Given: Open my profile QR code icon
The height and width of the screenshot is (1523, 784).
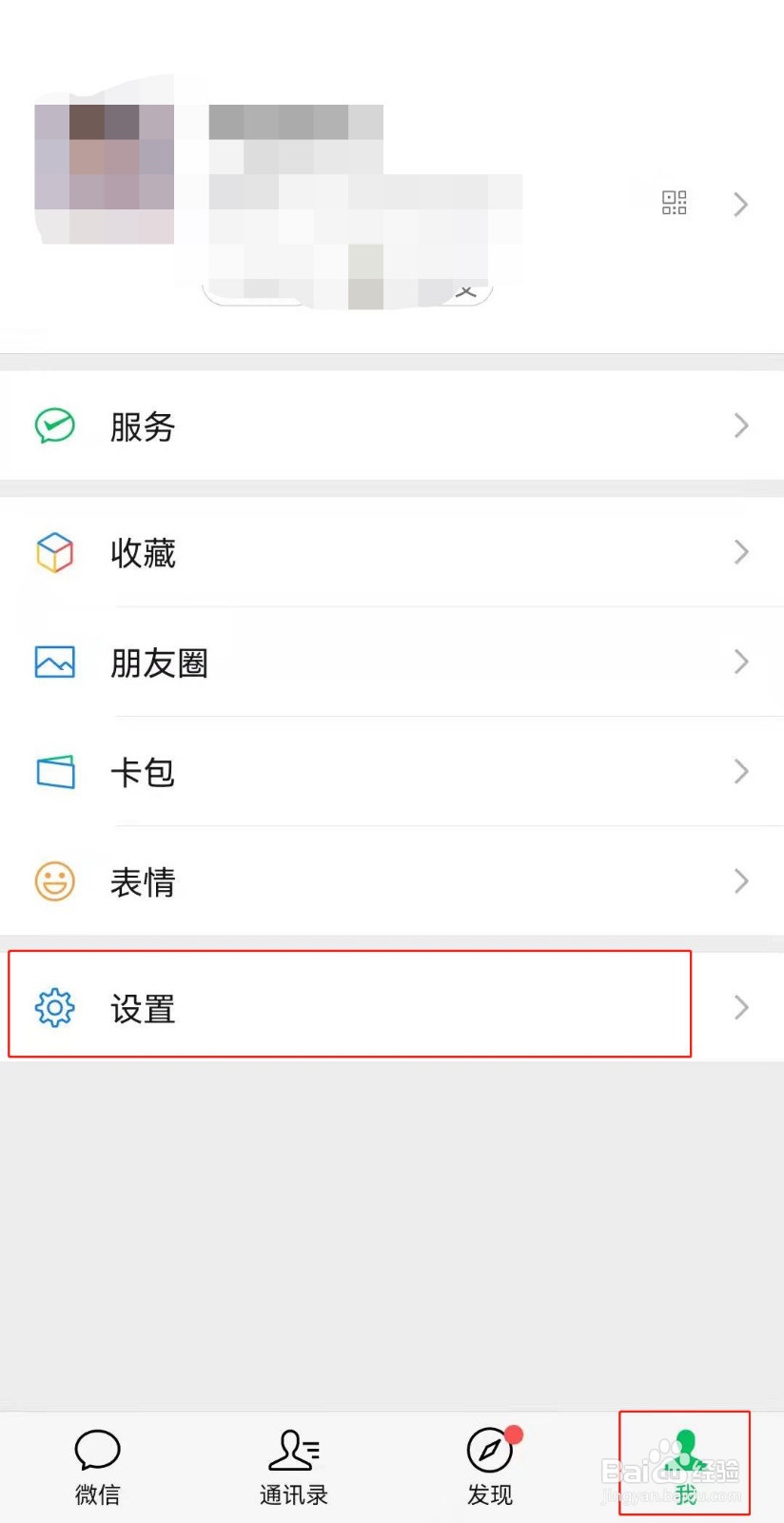Looking at the screenshot, I should point(674,203).
